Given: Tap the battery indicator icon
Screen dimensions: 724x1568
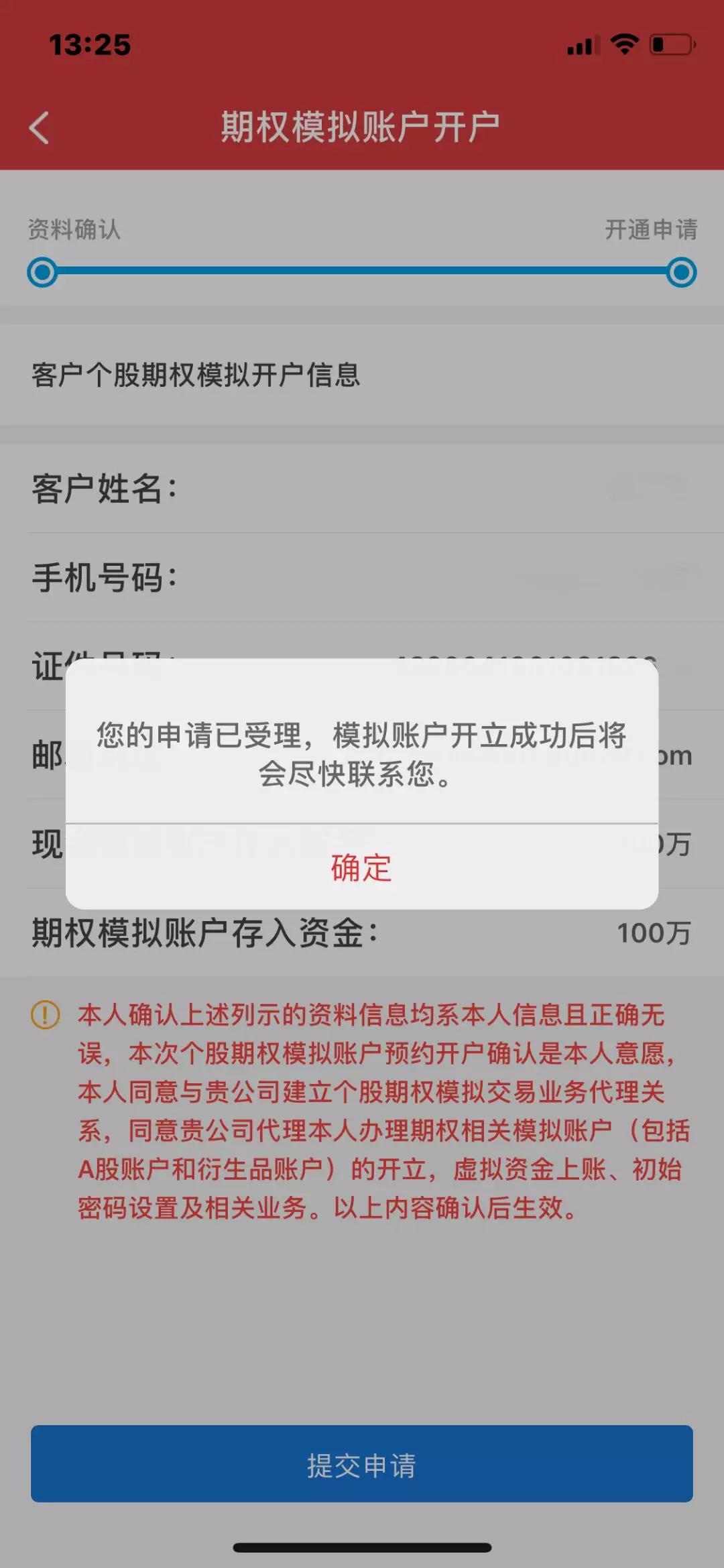Looking at the screenshot, I should 670,43.
